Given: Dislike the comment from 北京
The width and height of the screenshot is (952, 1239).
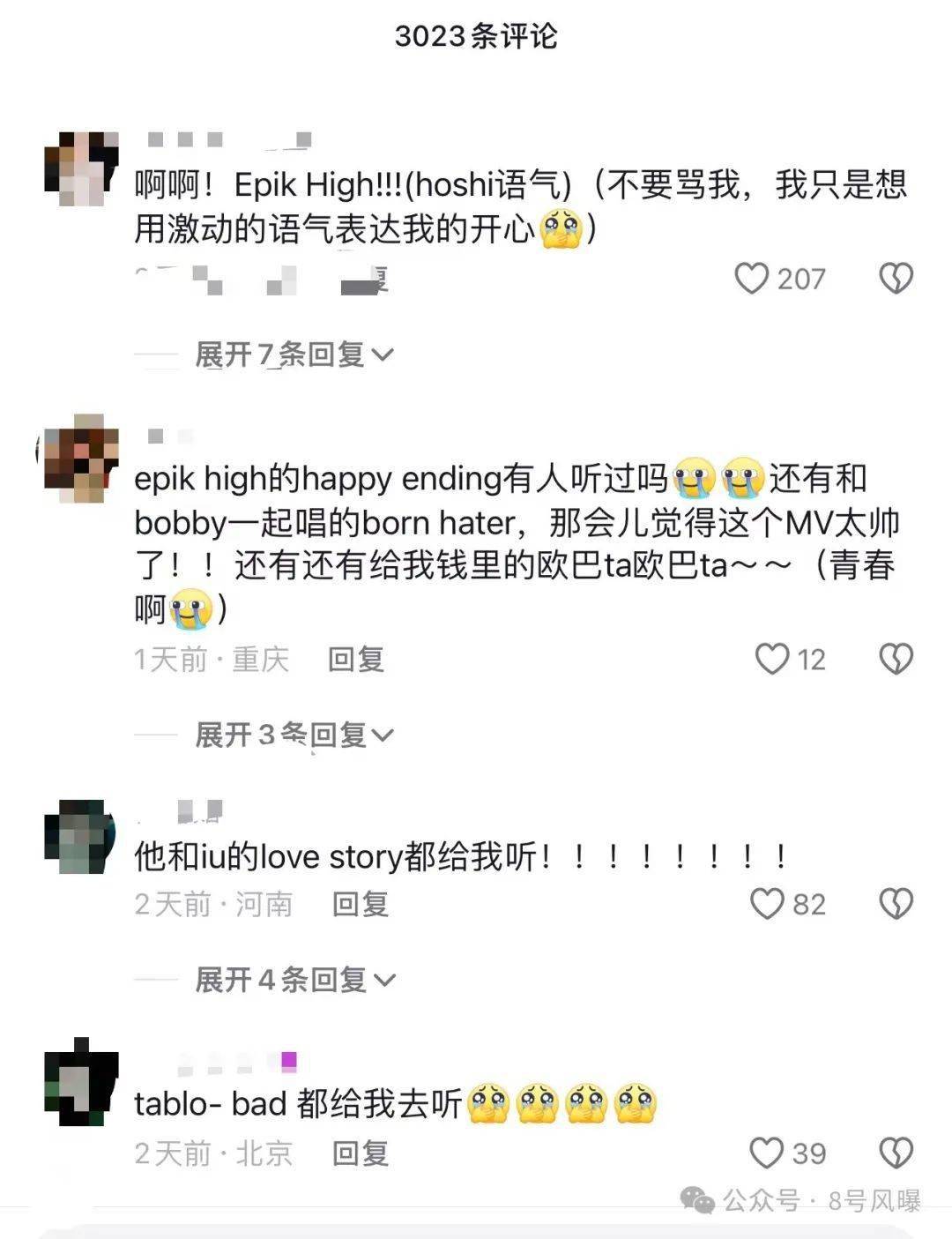Looking at the screenshot, I should [896, 1153].
